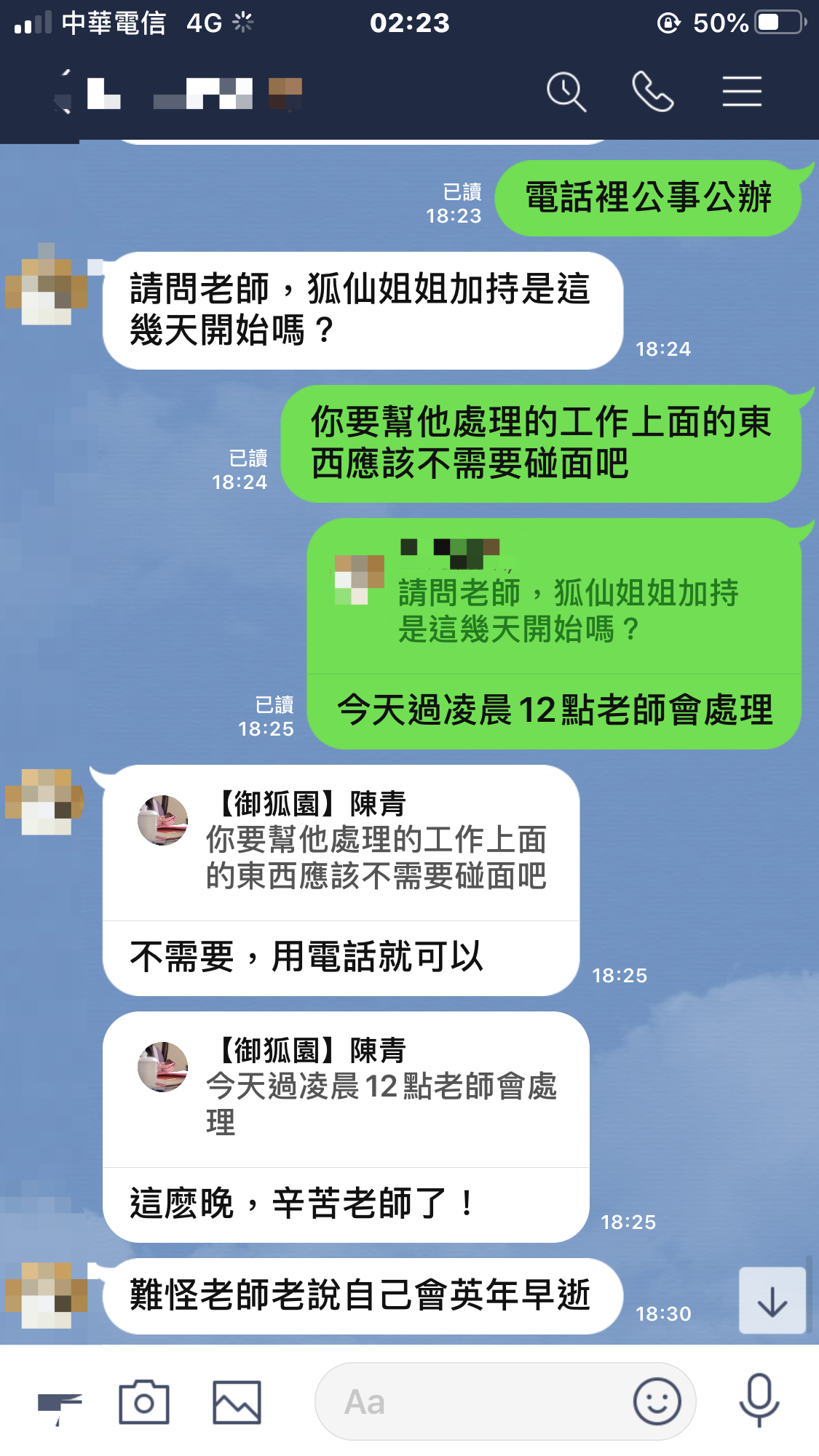Search within this chat
Viewport: 819px width, 1456px height.
(x=566, y=92)
